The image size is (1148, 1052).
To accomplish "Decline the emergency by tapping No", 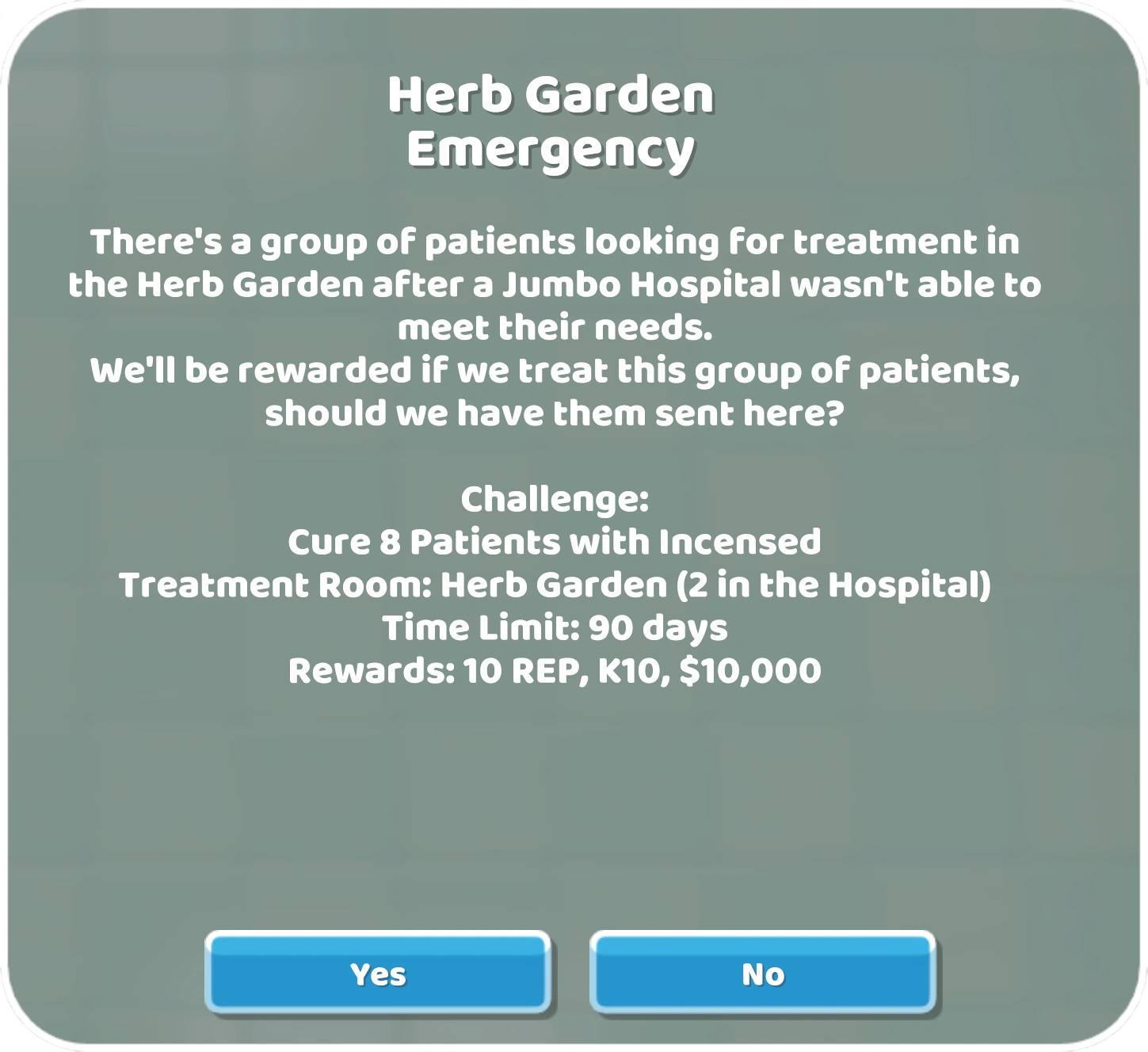I will pyautogui.click(x=762, y=973).
